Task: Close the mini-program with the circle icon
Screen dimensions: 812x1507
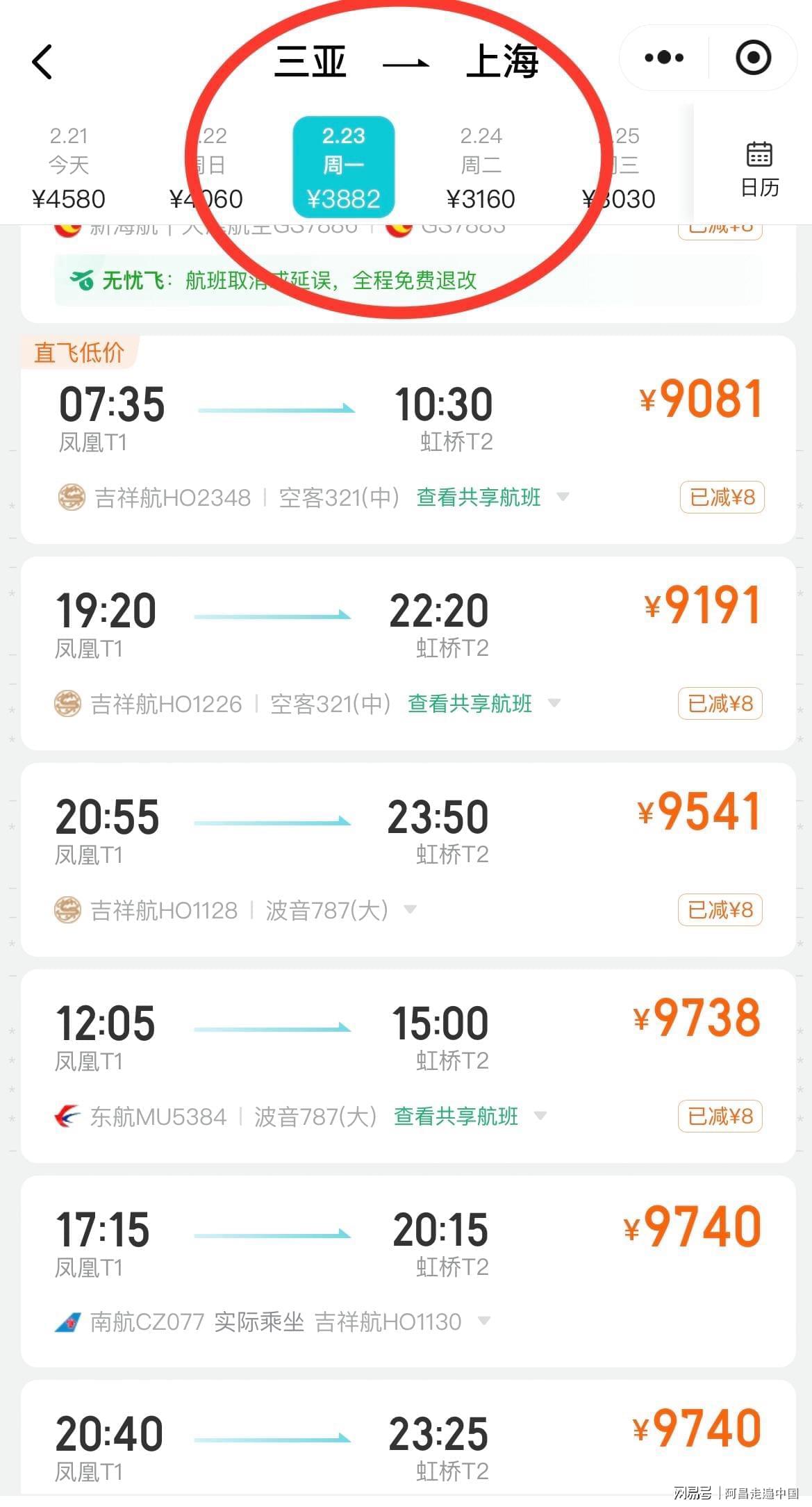Action: [x=753, y=58]
